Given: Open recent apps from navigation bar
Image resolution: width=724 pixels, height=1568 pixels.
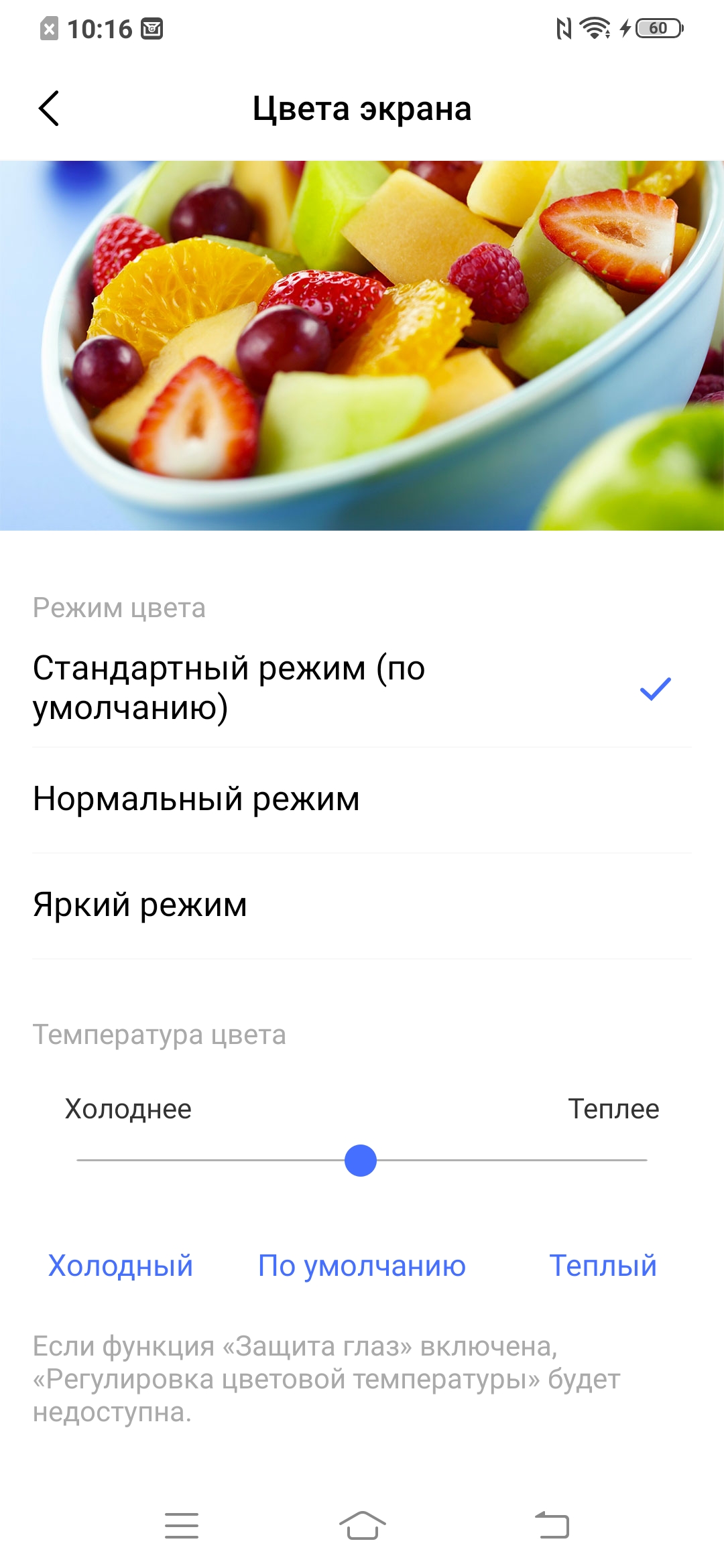Looking at the screenshot, I should click(x=182, y=1525).
